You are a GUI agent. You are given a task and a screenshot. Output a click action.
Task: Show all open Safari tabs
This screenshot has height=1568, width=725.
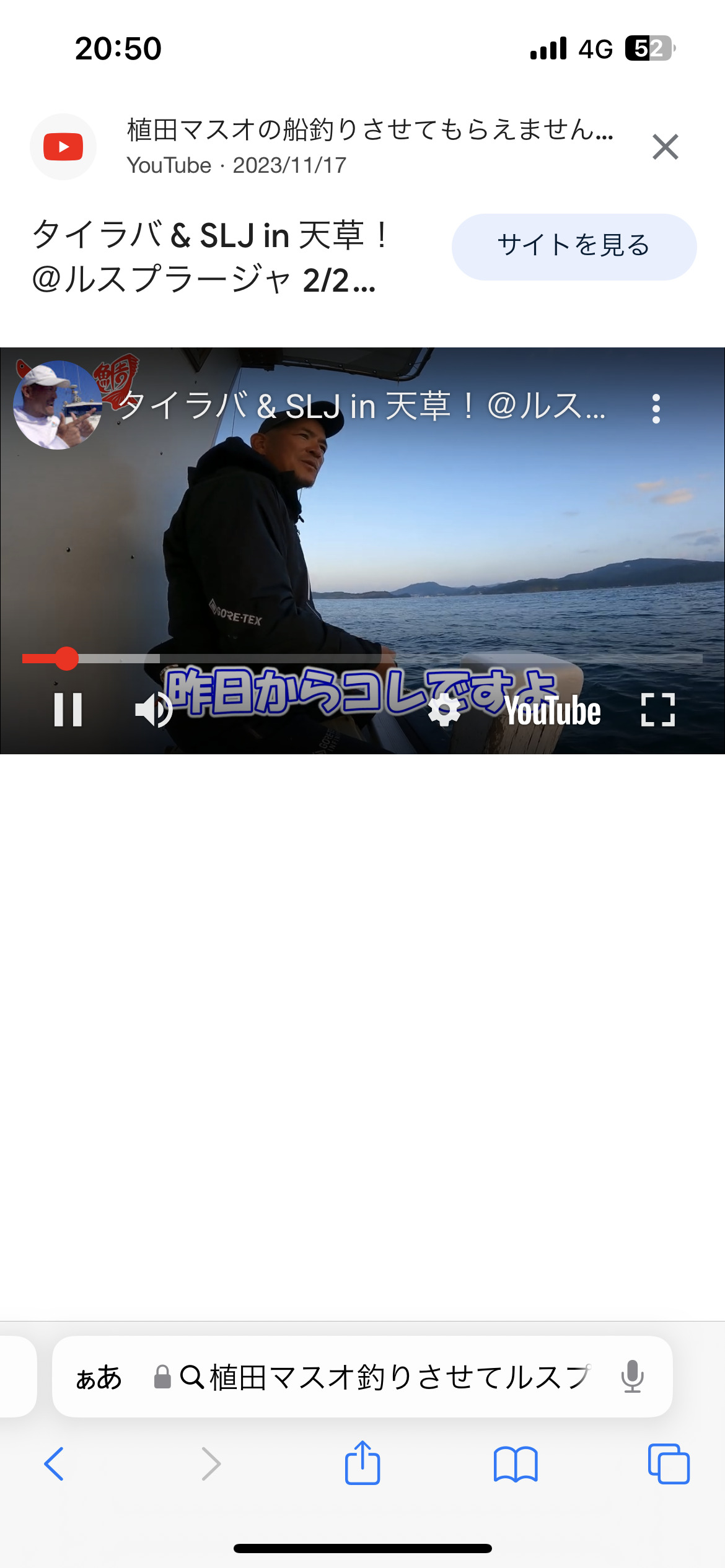point(669,1464)
